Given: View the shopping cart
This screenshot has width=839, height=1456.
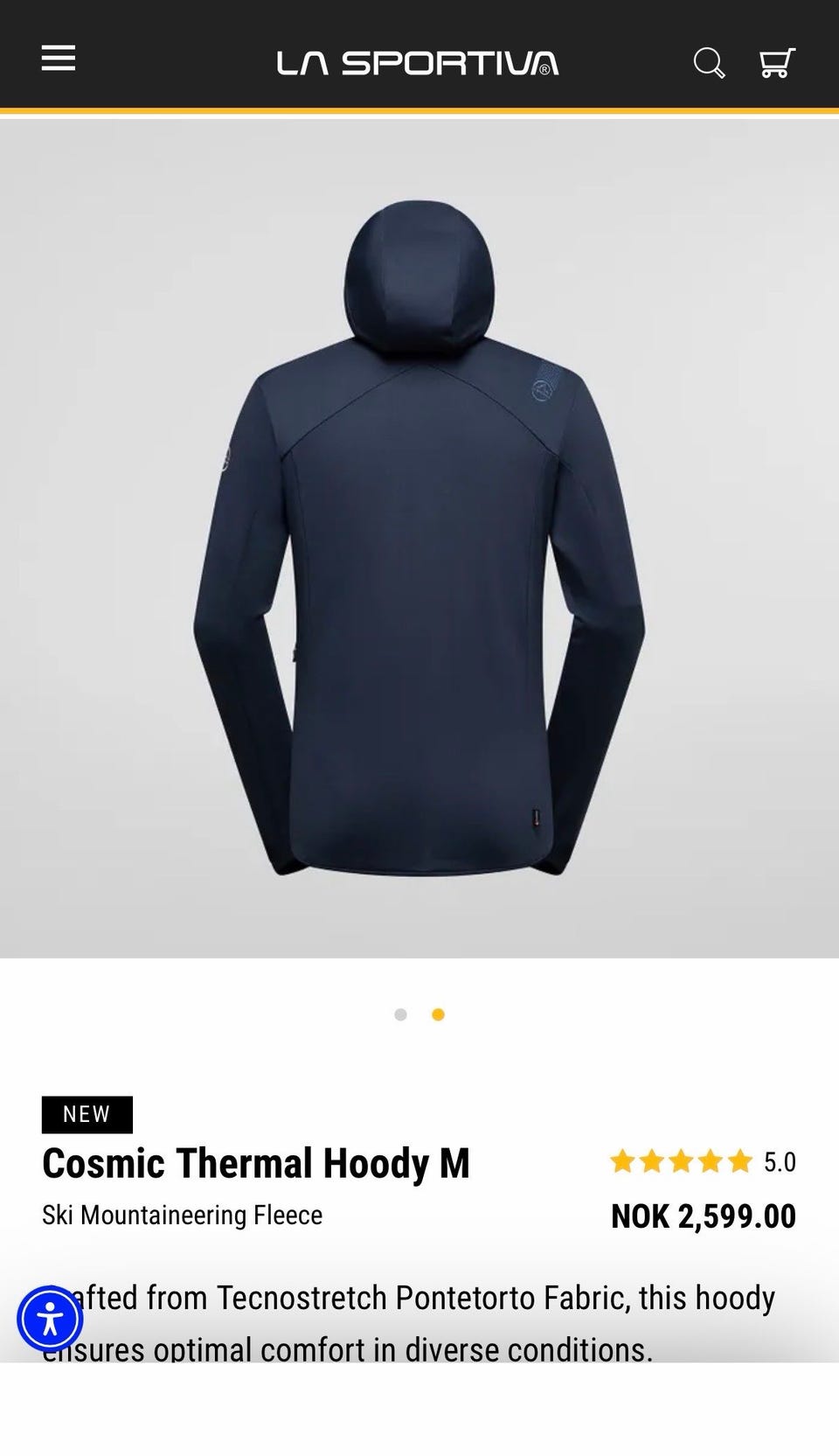Looking at the screenshot, I should [x=777, y=63].
